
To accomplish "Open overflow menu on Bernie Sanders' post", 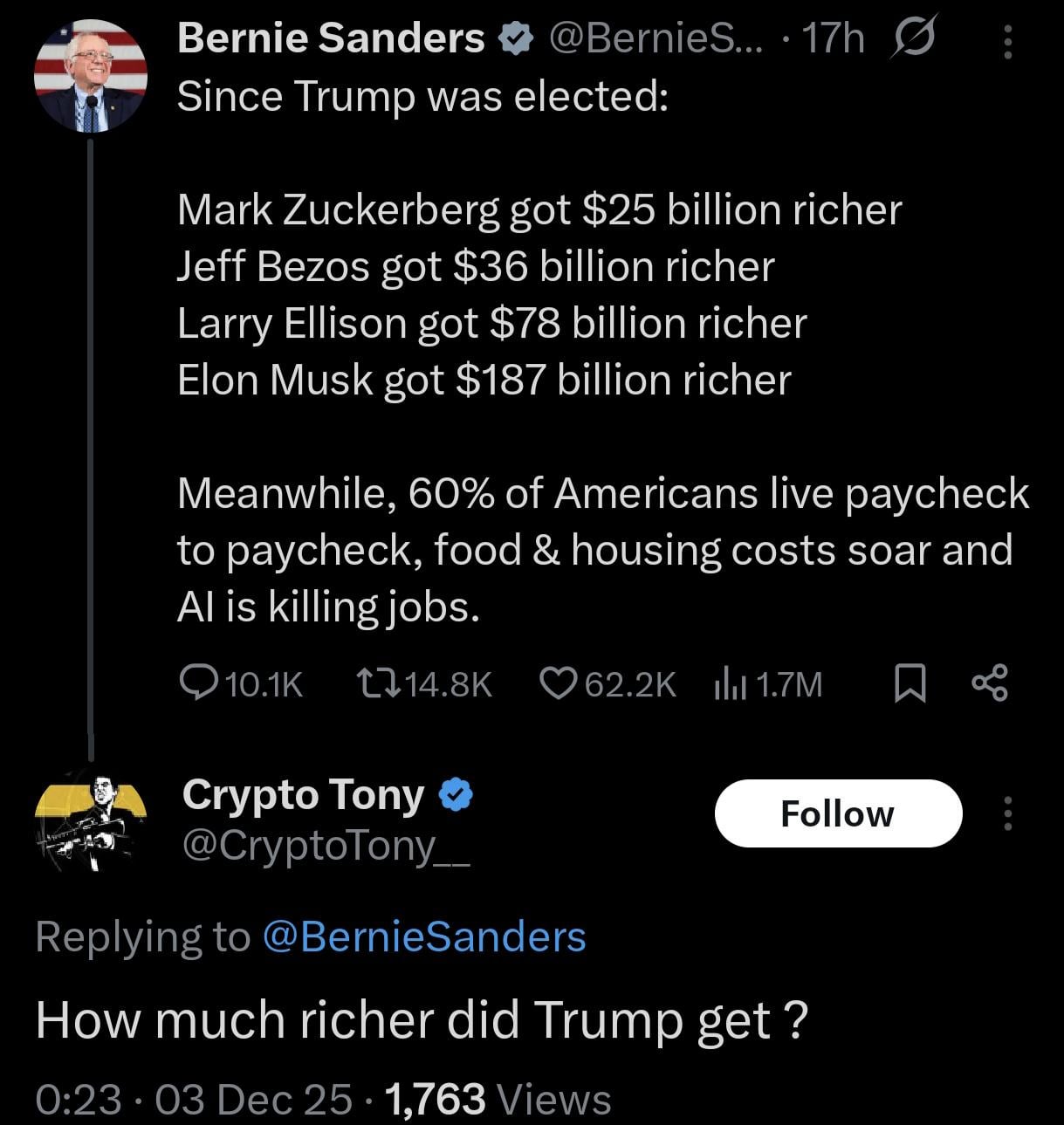I will [x=1007, y=40].
